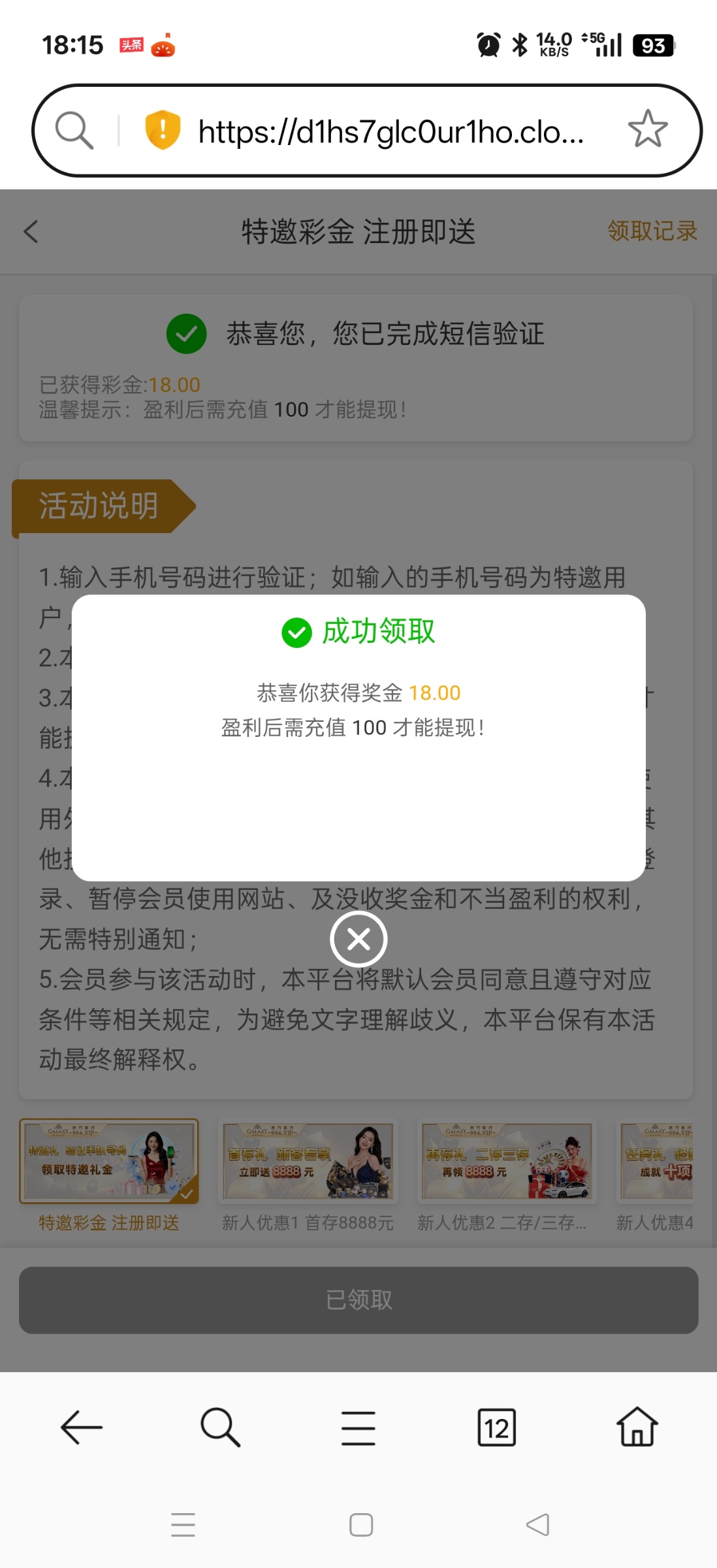Go back using the page header arrow

[31, 231]
